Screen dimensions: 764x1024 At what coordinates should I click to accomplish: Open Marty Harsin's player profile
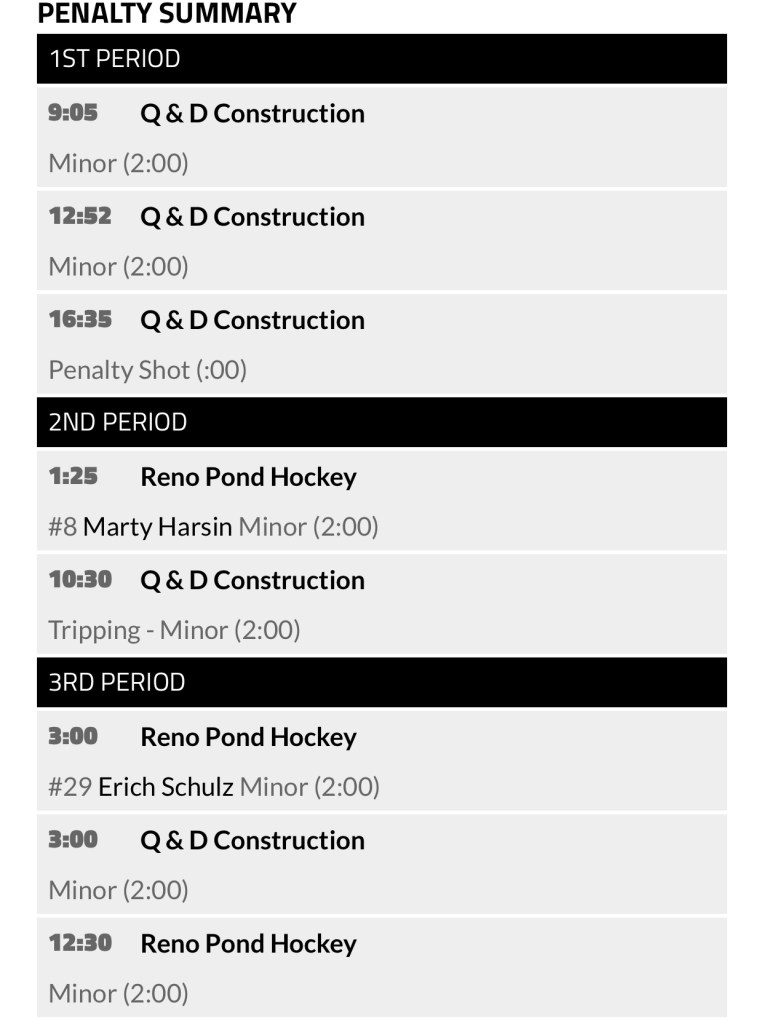coord(157,527)
